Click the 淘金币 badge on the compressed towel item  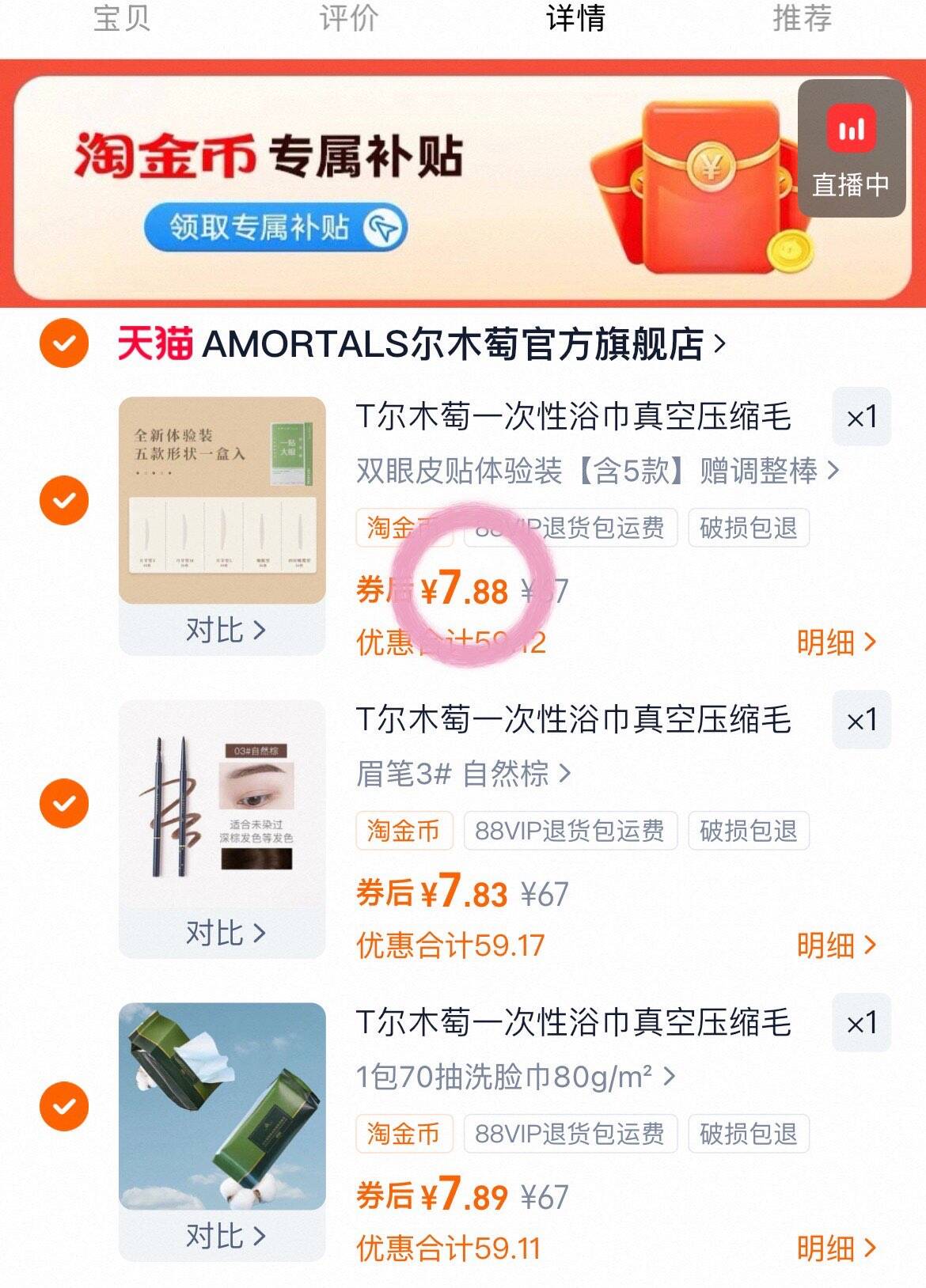(x=405, y=529)
